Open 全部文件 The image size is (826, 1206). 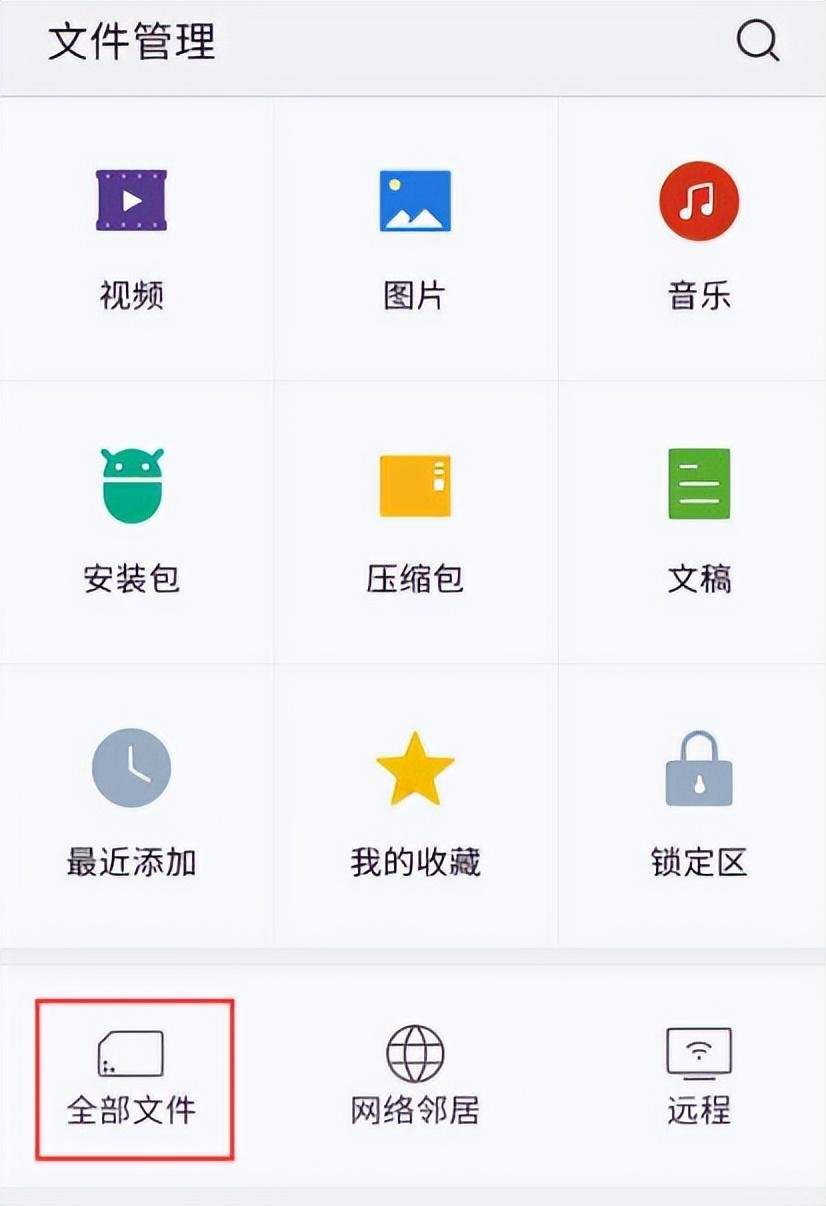click(x=132, y=1078)
